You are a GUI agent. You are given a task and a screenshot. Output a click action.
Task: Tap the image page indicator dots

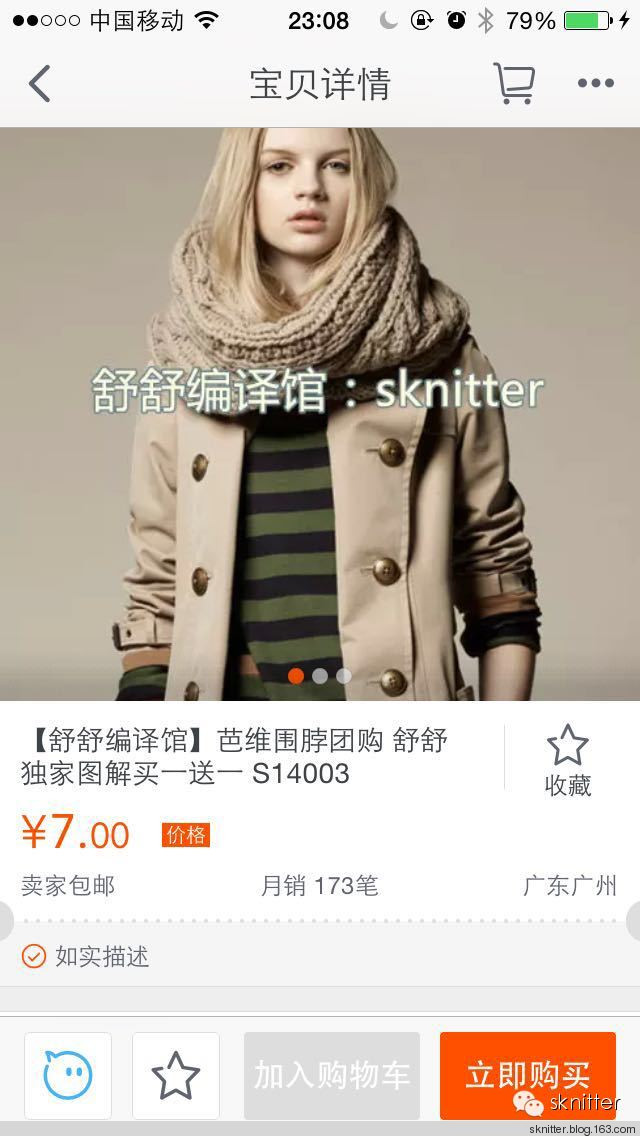click(320, 676)
